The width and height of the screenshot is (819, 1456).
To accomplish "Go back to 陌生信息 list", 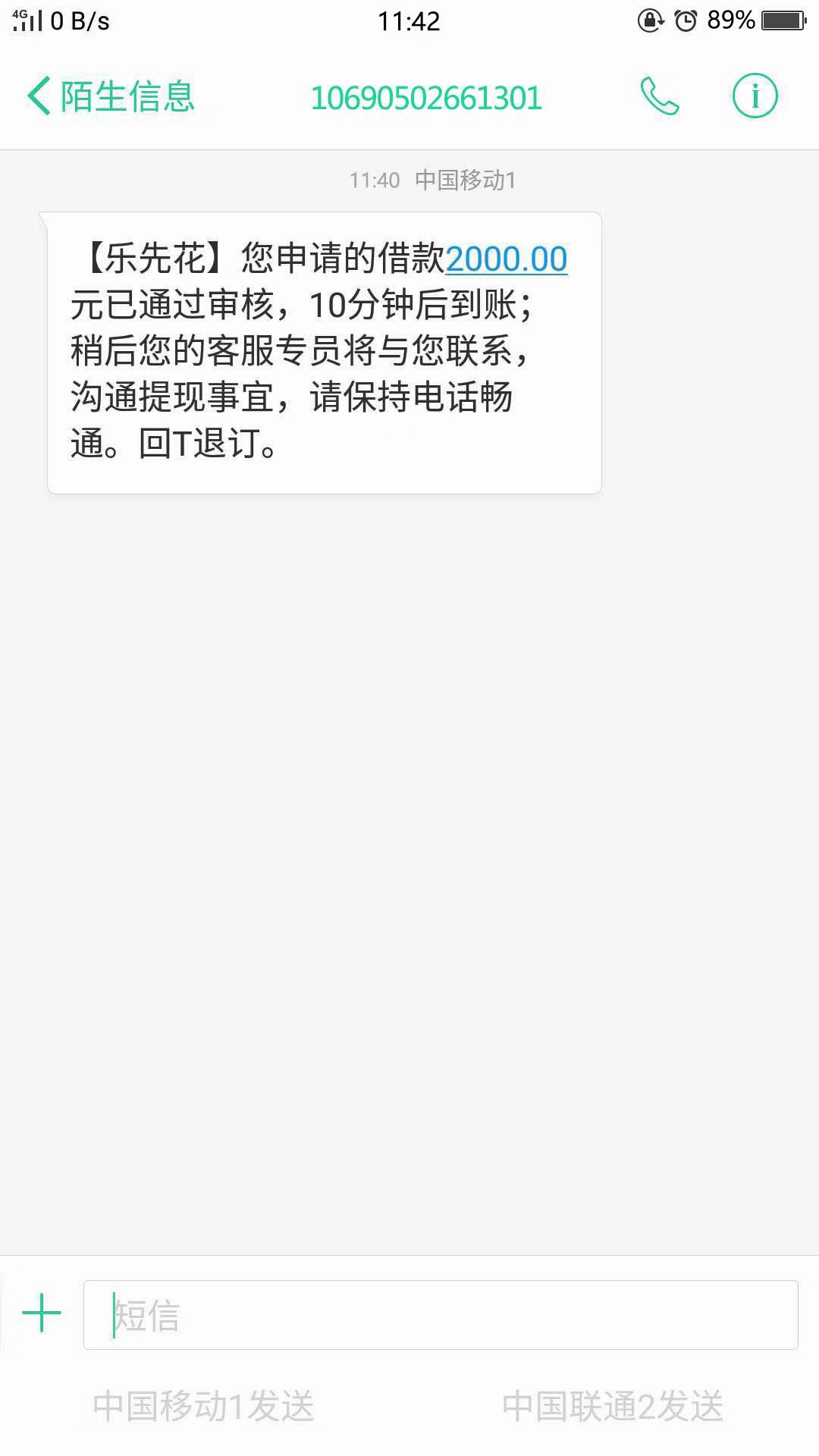I will pos(111,97).
